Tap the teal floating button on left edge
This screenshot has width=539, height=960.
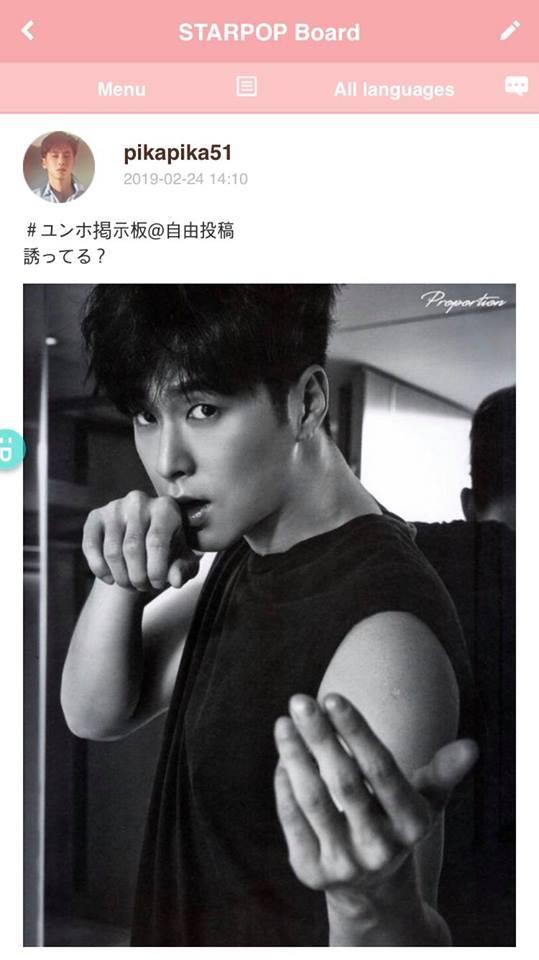(10, 449)
